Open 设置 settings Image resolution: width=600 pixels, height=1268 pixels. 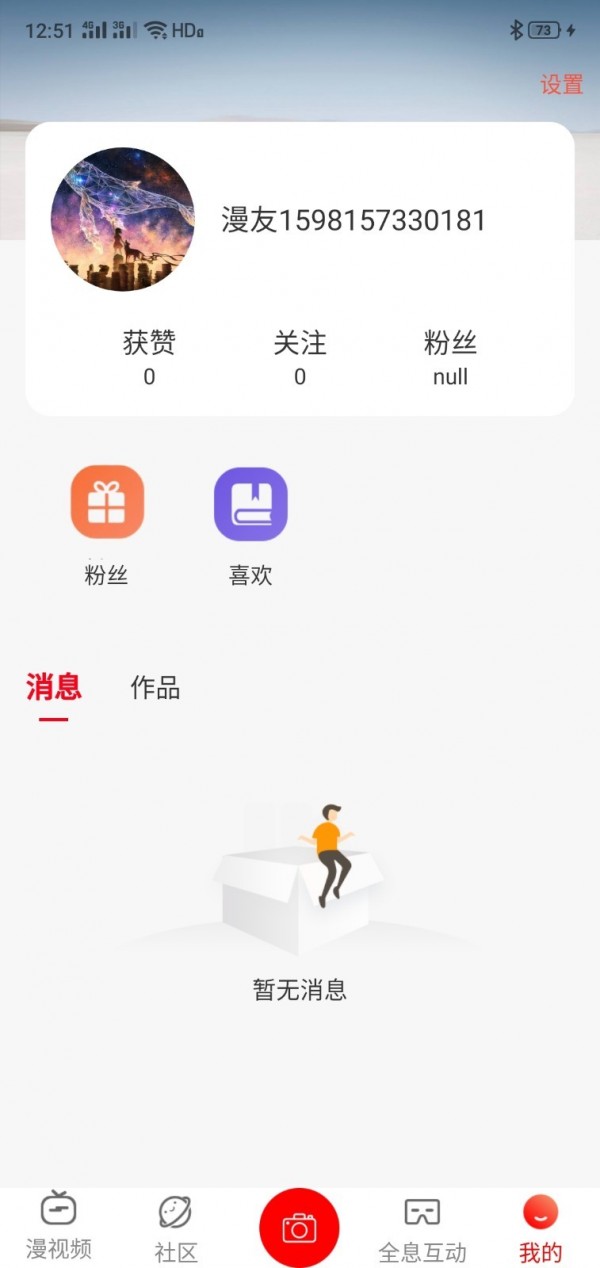click(x=561, y=85)
